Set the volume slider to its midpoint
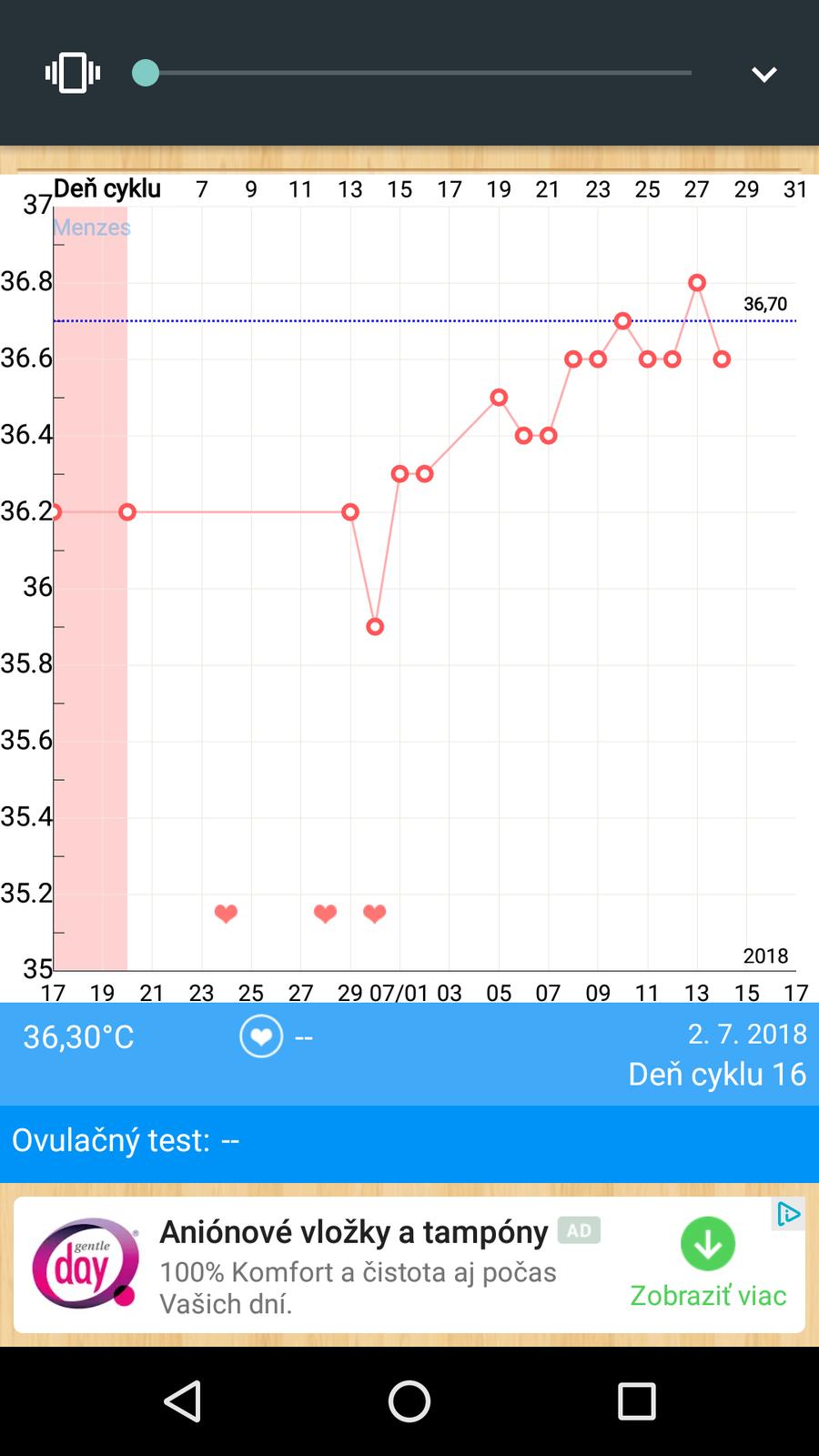The image size is (819, 1456). point(419,73)
